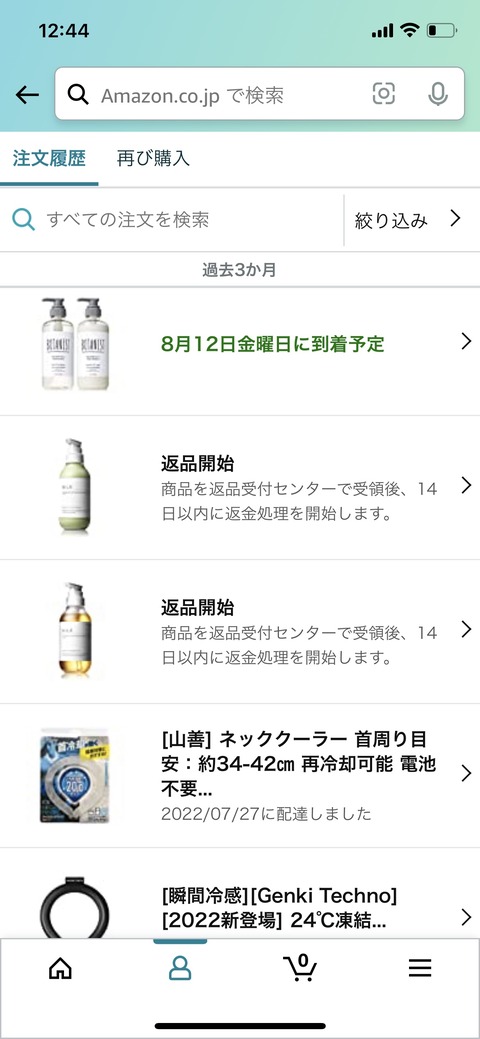Open the 返品開始 order with green bottle

(240, 488)
